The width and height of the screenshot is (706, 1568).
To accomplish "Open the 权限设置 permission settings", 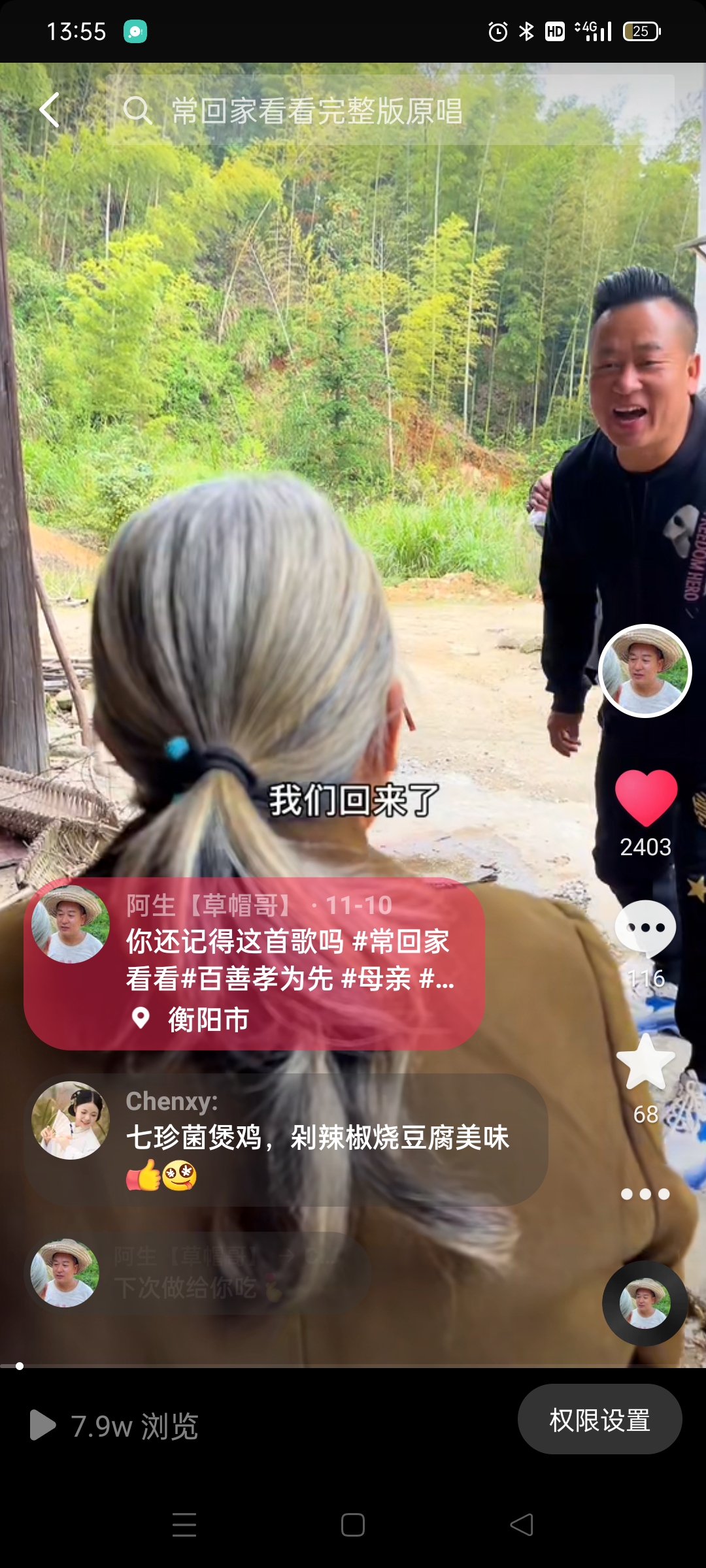I will [x=599, y=1419].
